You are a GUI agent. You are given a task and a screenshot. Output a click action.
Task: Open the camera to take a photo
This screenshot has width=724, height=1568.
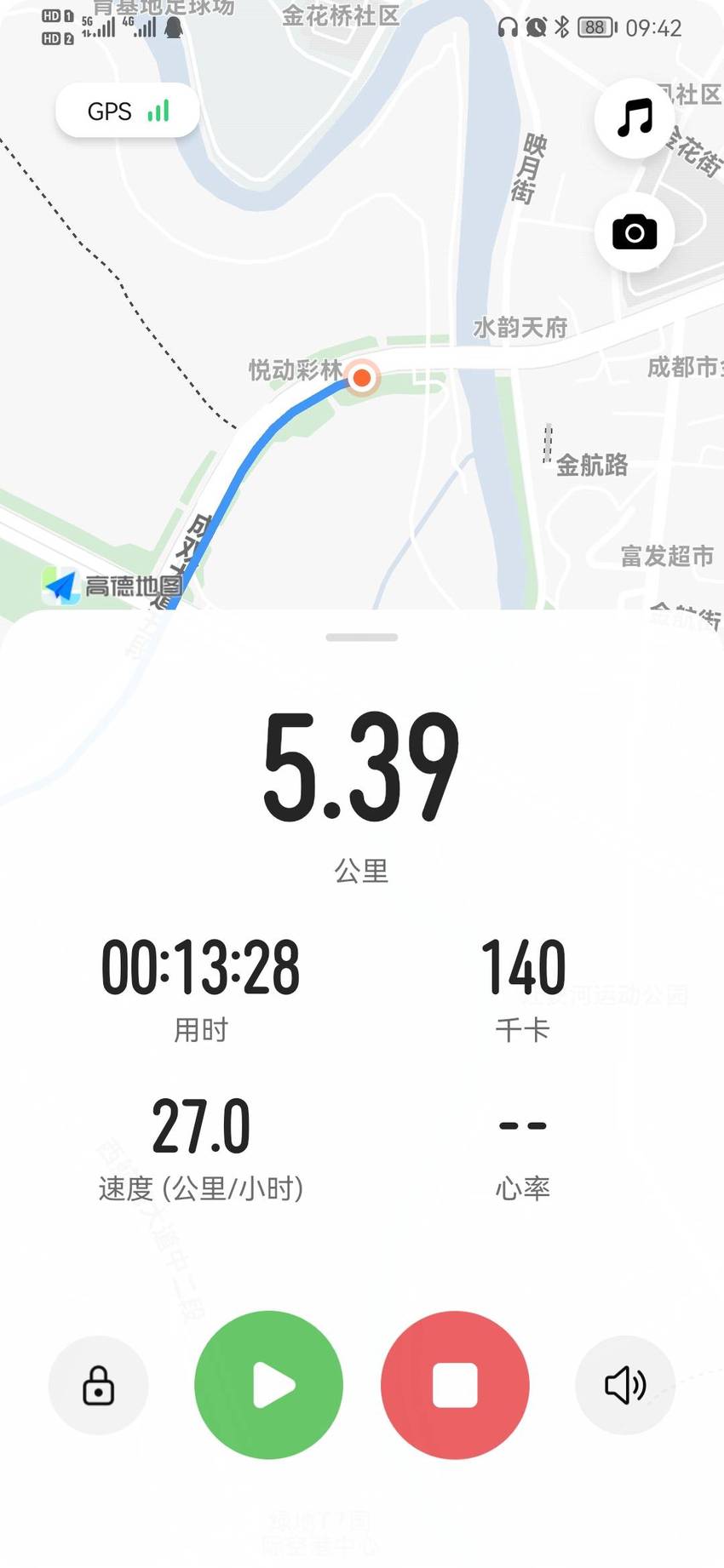point(635,232)
